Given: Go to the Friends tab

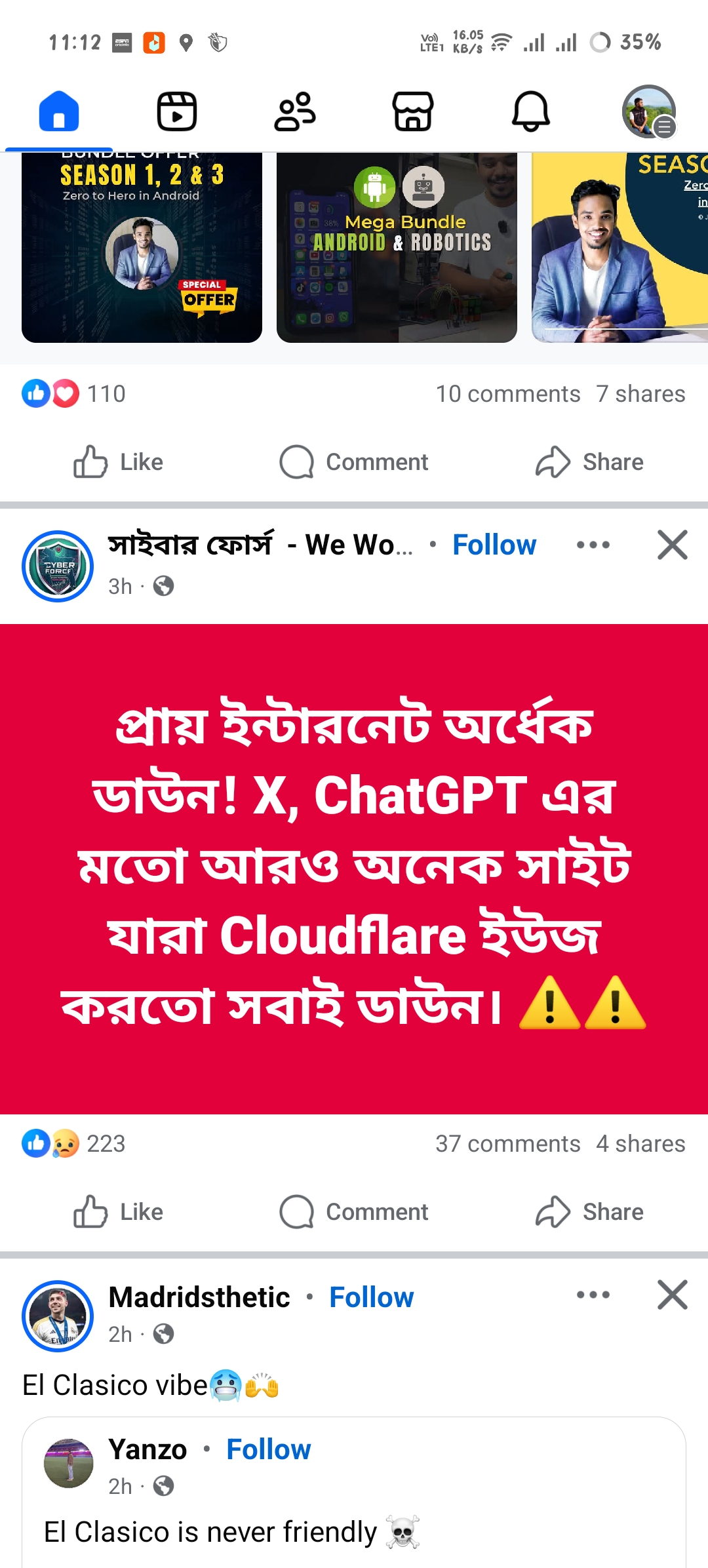Looking at the screenshot, I should pyautogui.click(x=295, y=111).
